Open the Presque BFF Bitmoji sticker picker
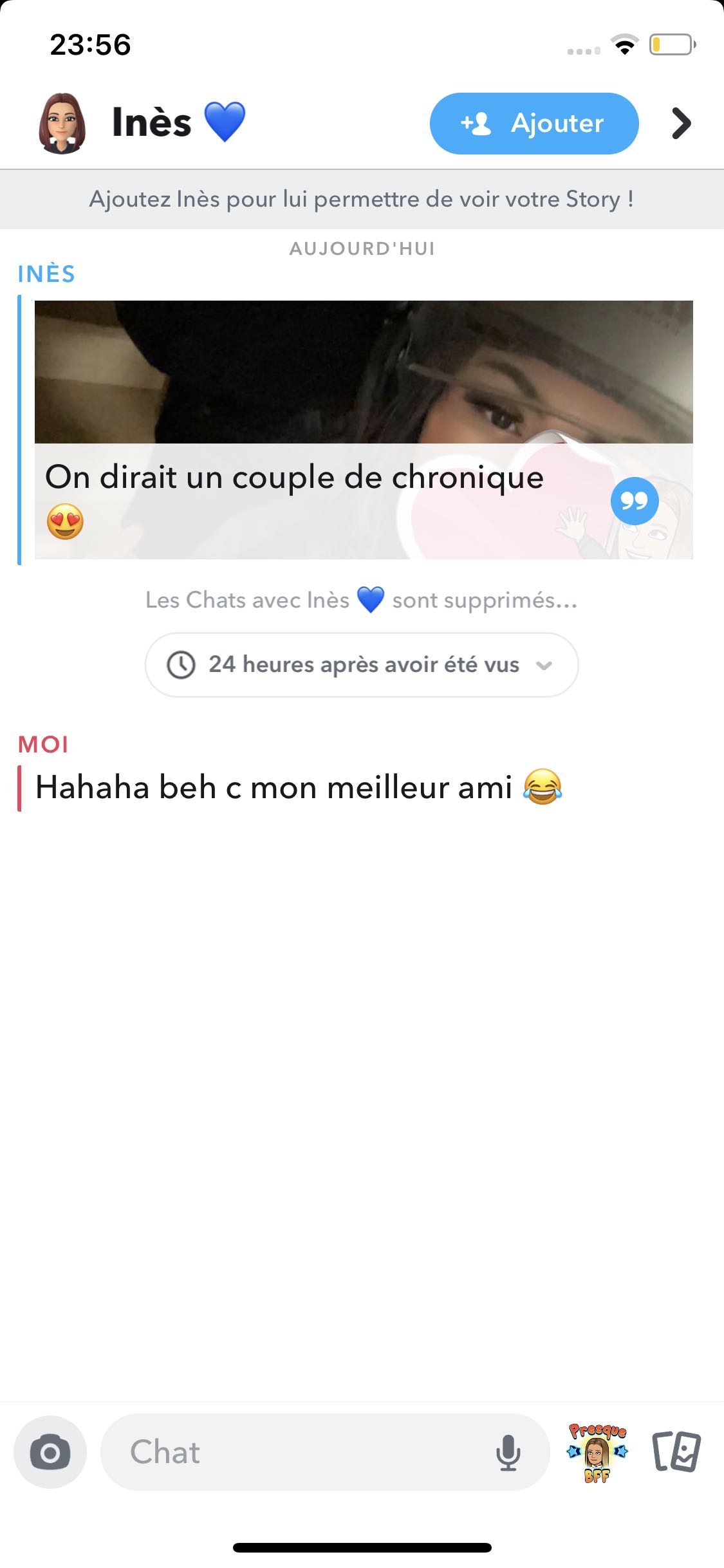 pos(597,1452)
